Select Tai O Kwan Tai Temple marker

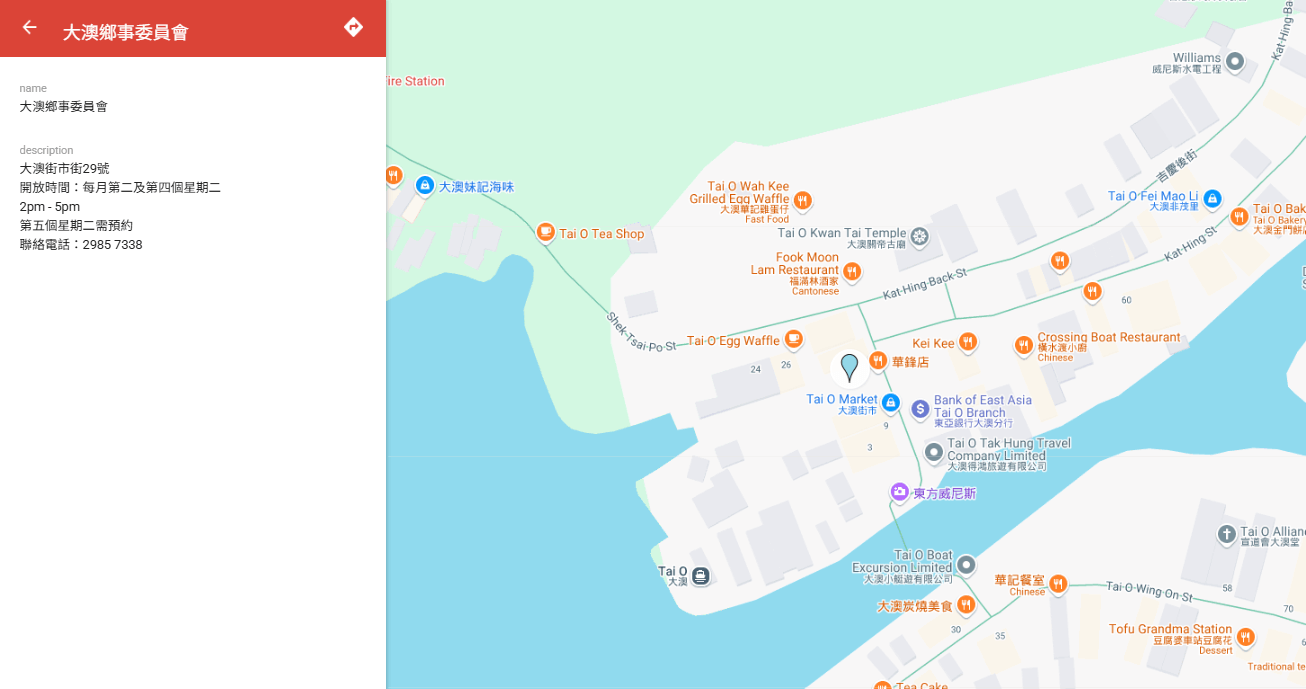919,237
